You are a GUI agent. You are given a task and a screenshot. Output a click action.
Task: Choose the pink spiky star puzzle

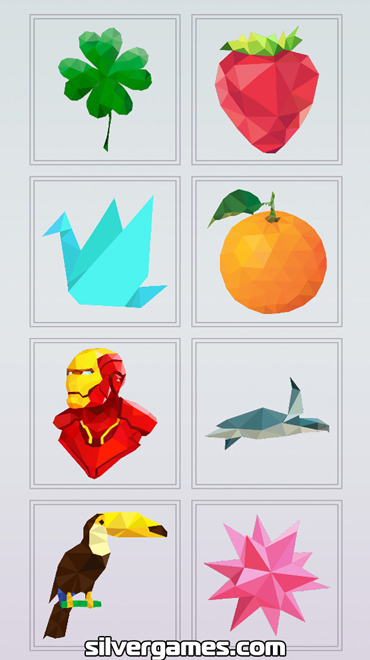[x=267, y=575]
